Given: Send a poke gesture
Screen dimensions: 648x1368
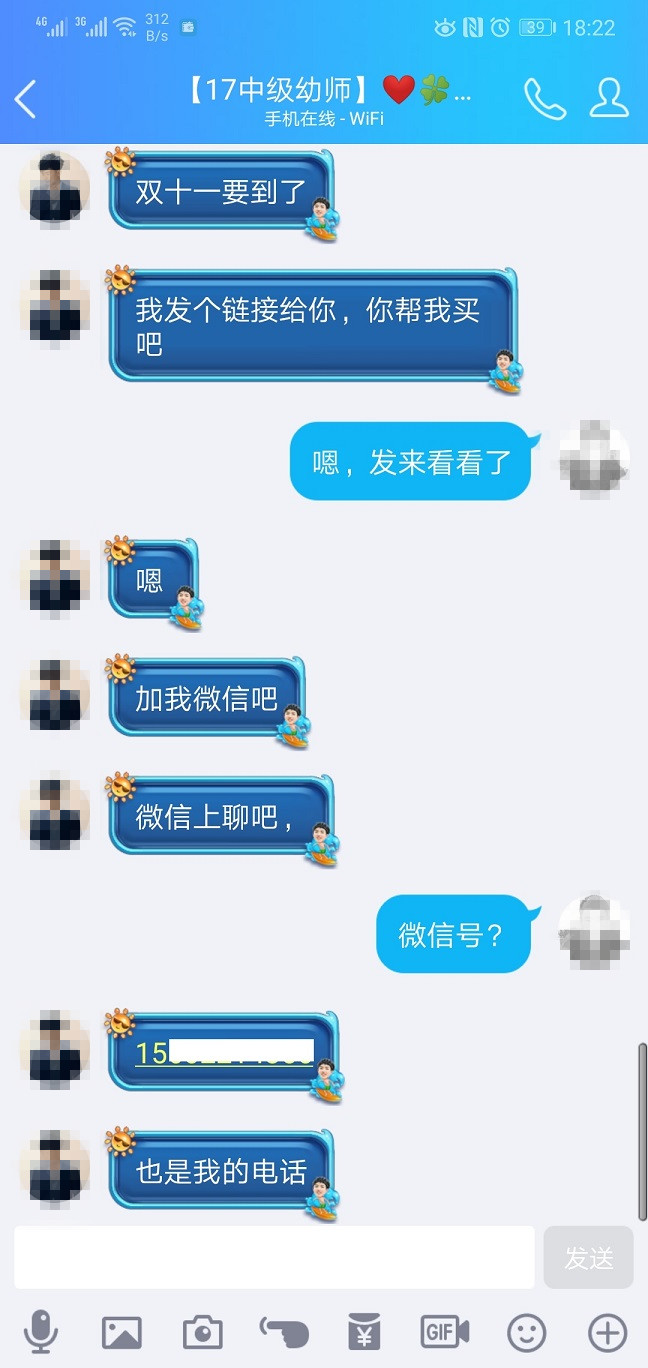Looking at the screenshot, I should tap(284, 1332).
